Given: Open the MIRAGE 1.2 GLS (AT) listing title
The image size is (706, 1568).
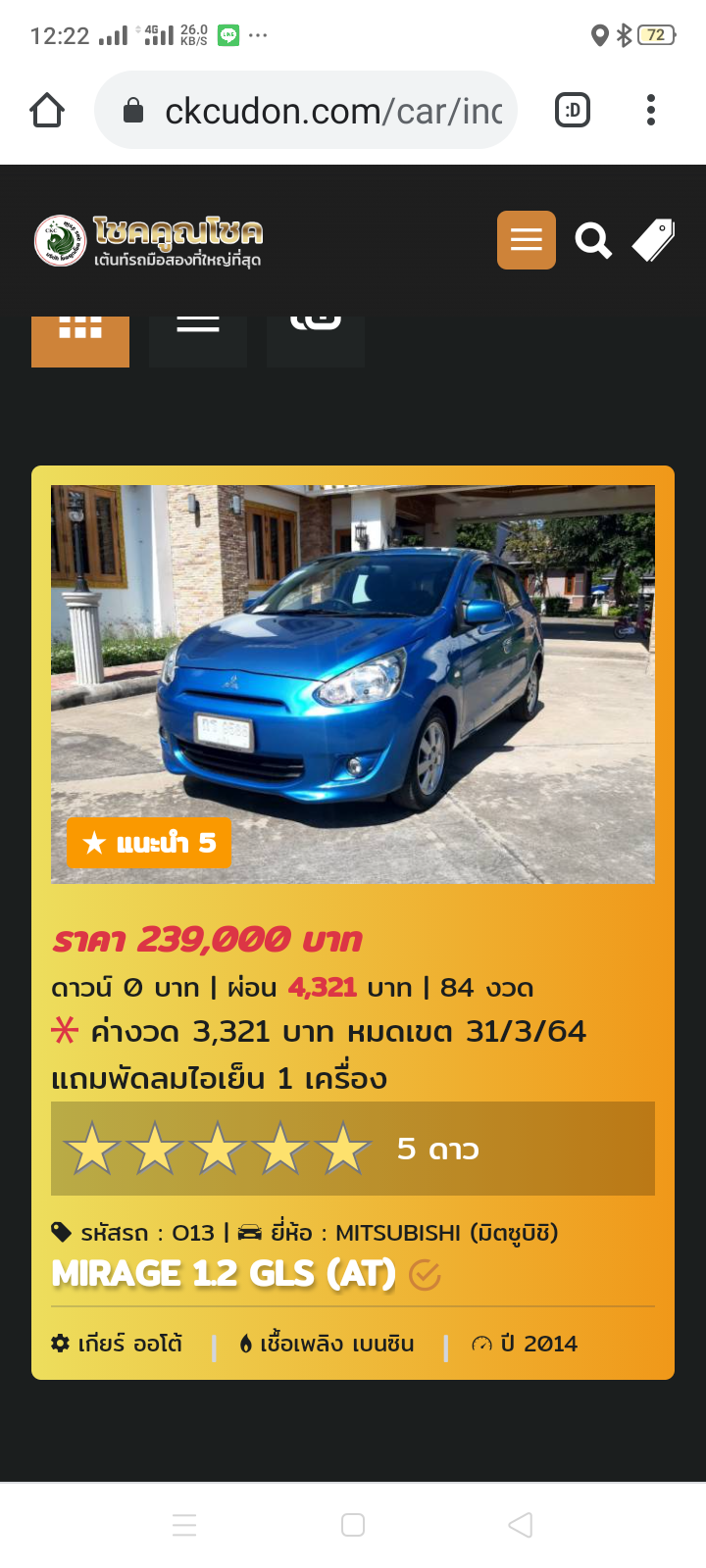Looking at the screenshot, I should pos(224,1274).
